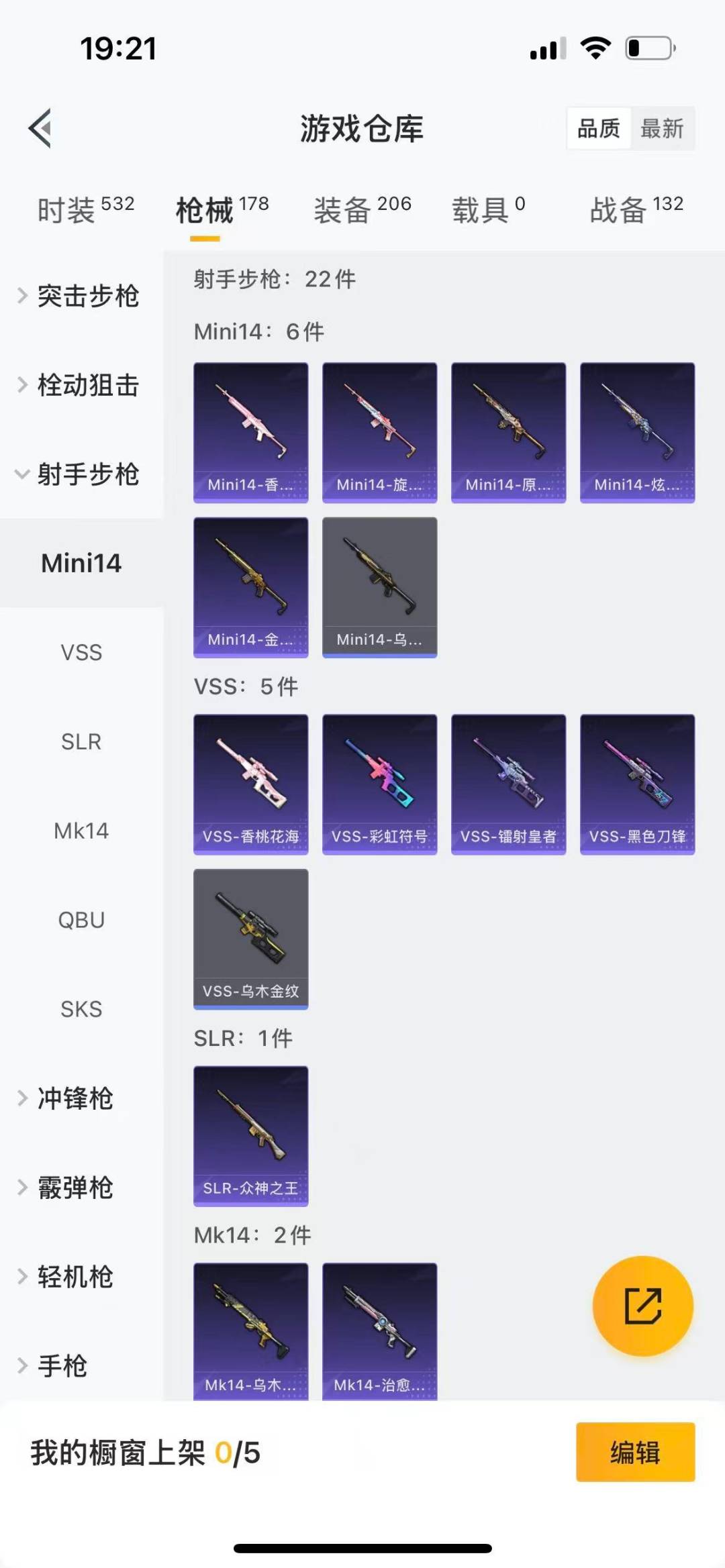Expand the 冲锋枪 category
Viewport: 725px width, 1568px height.
pyautogui.click(x=74, y=1098)
